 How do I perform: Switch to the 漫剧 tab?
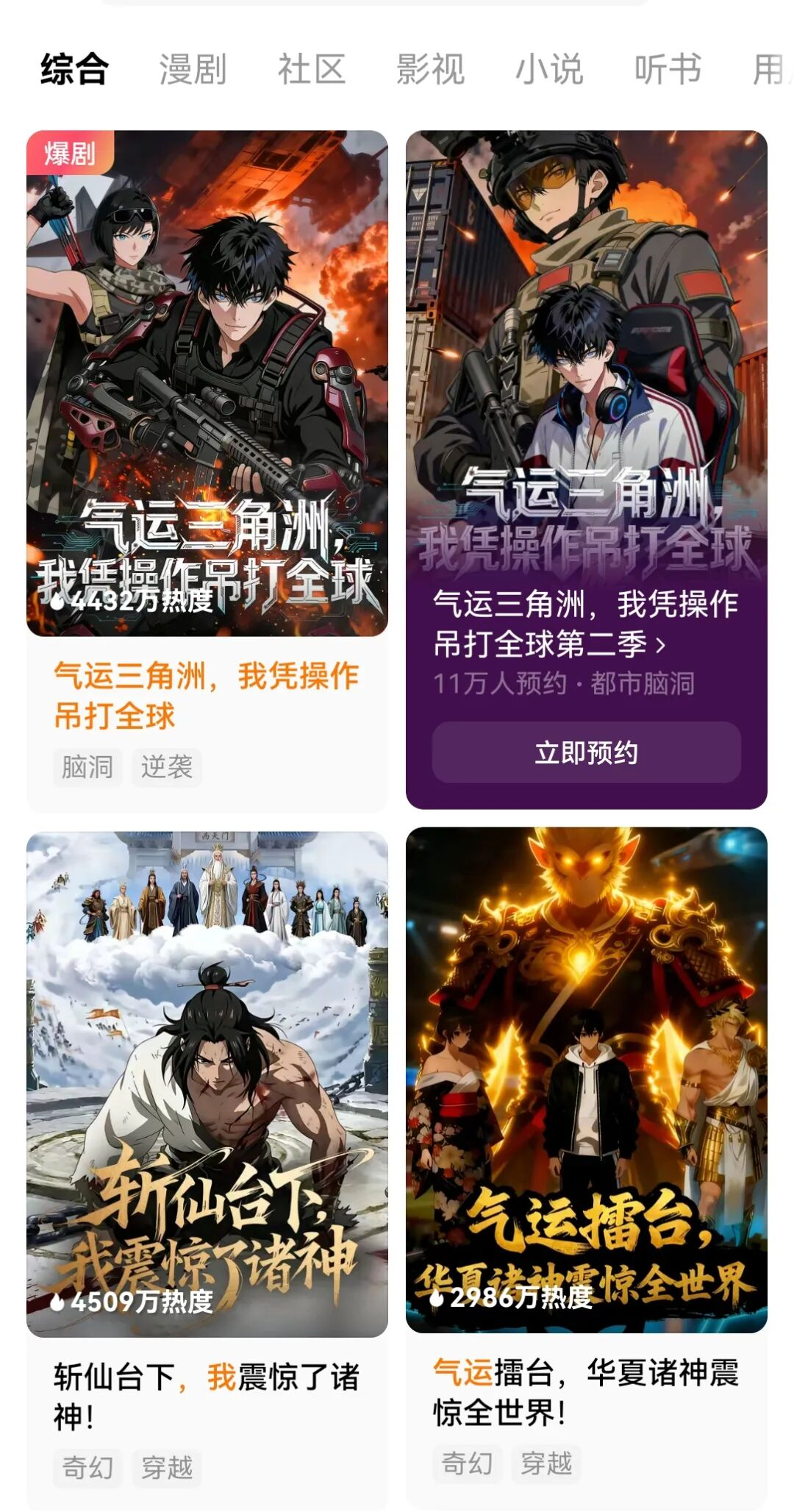coord(193,70)
